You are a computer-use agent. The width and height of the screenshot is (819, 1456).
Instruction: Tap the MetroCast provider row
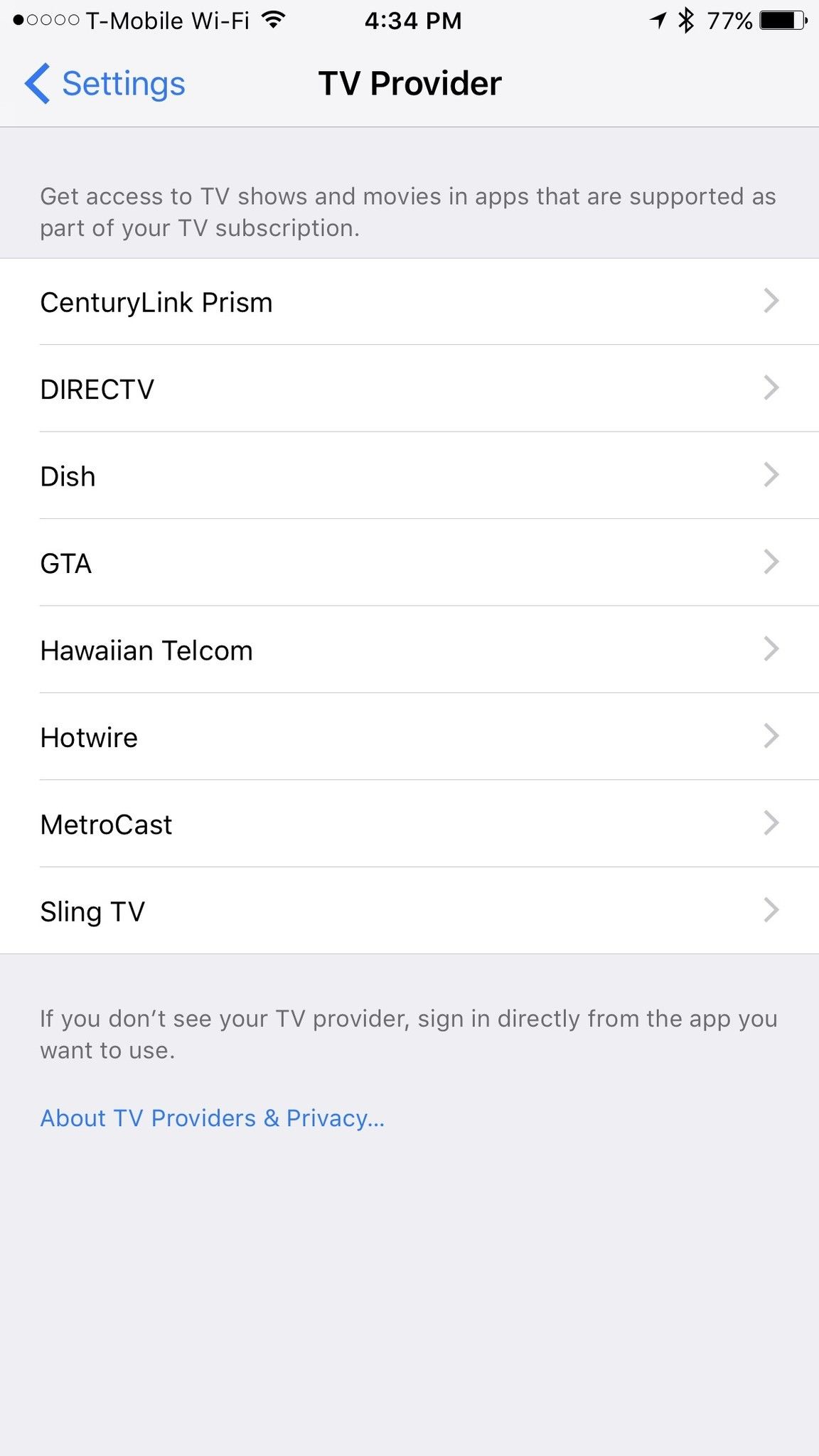click(x=409, y=825)
